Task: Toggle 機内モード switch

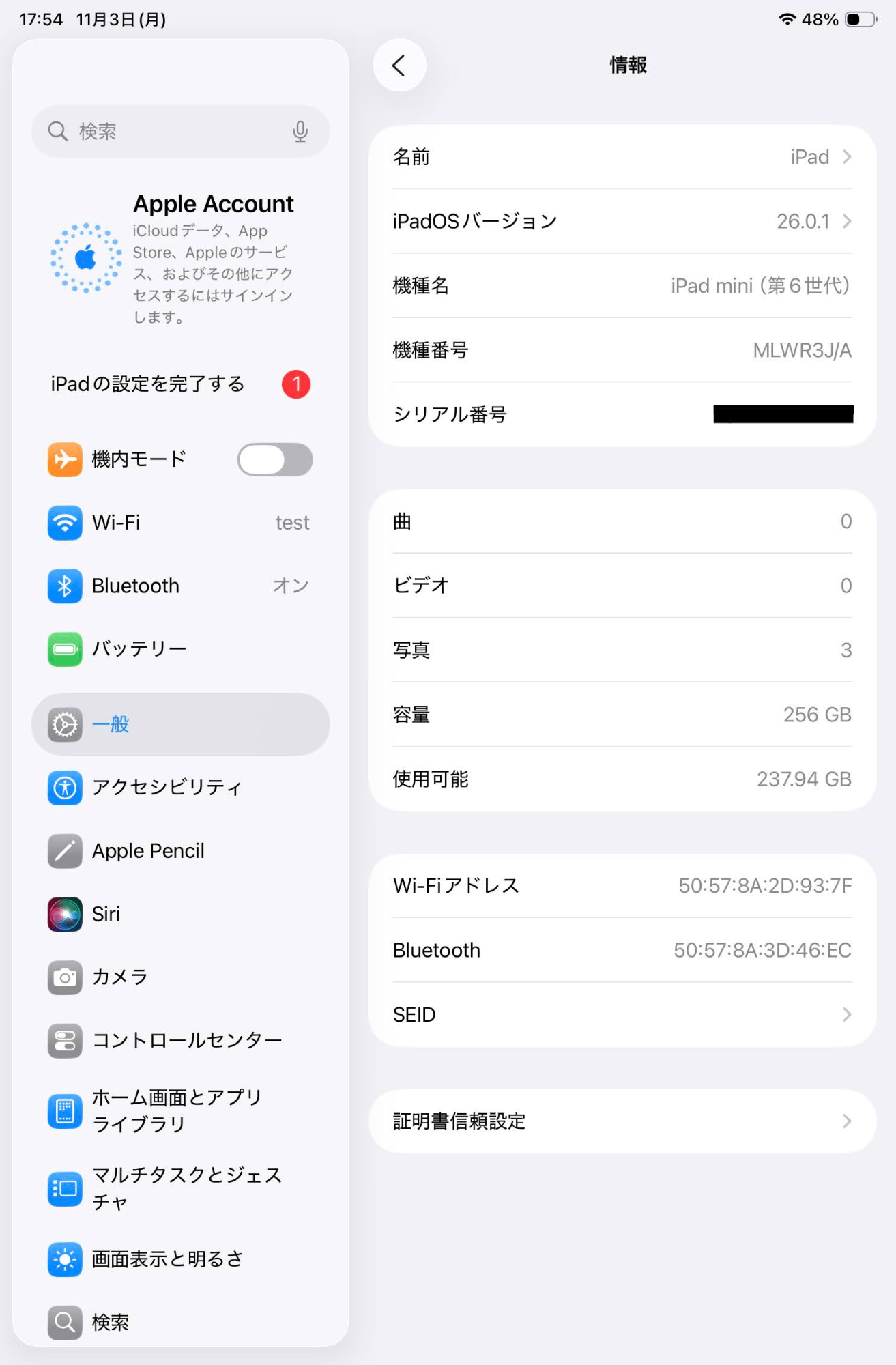Action: point(274,459)
